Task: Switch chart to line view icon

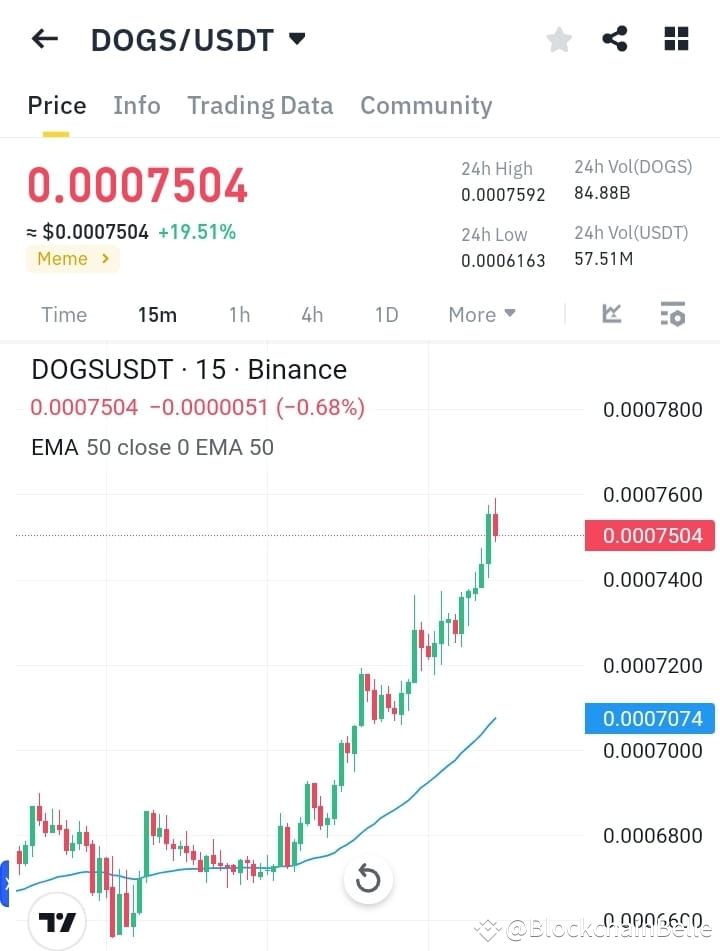Action: click(613, 314)
